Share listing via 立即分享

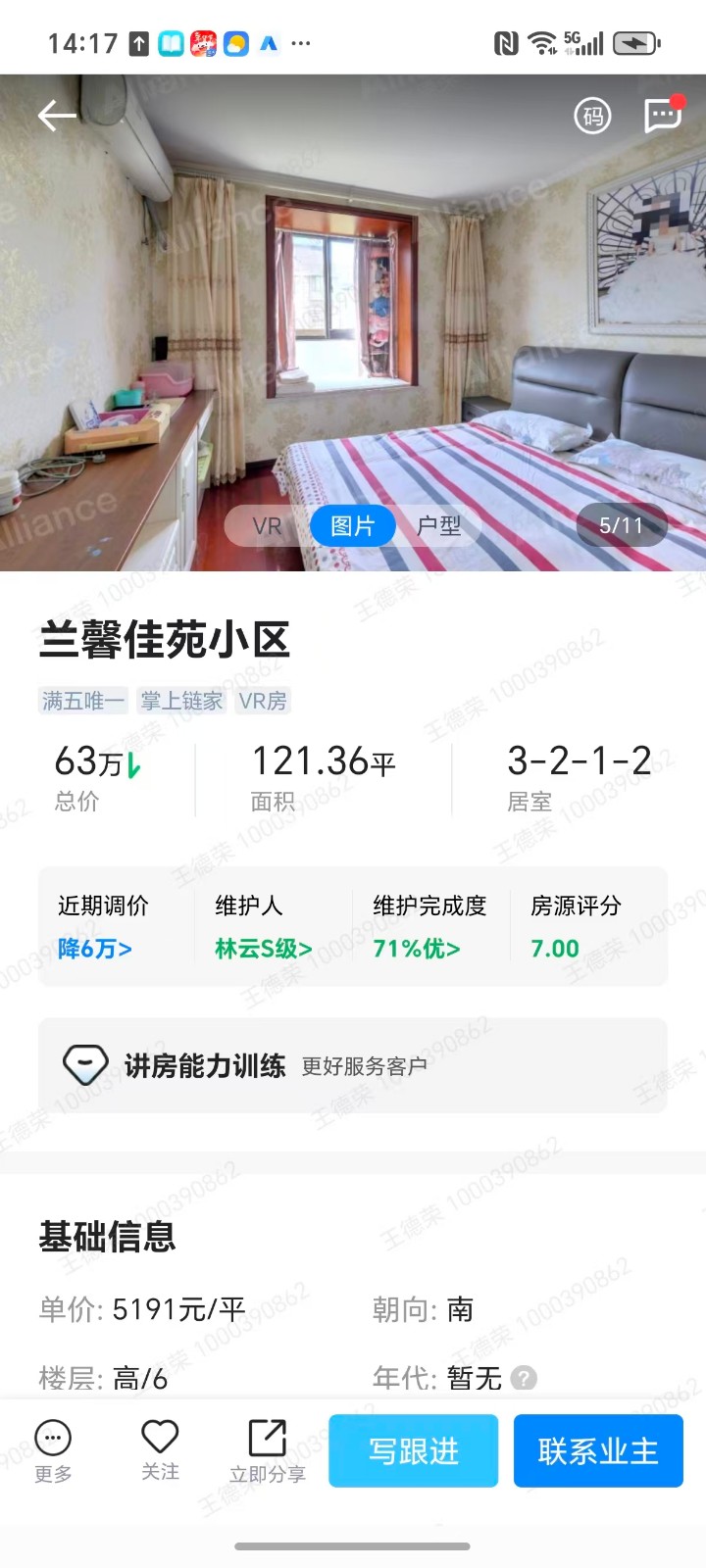[268, 1450]
